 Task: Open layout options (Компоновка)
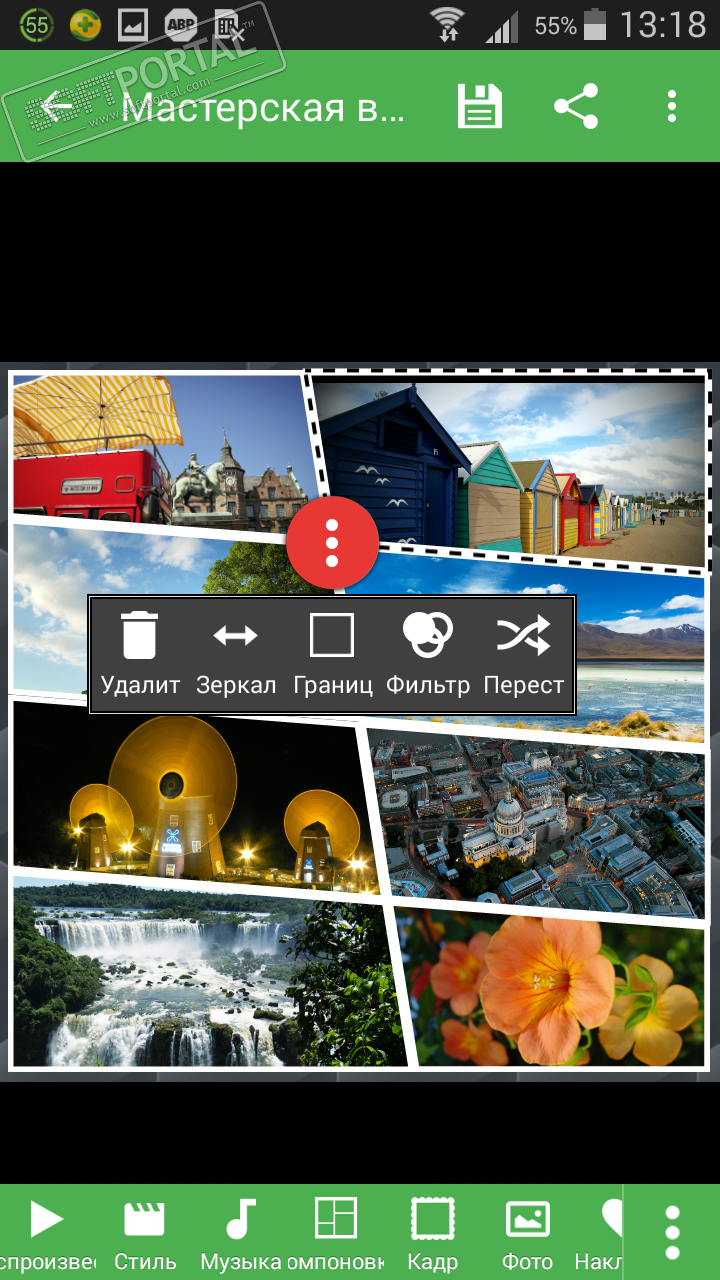tap(335, 1232)
